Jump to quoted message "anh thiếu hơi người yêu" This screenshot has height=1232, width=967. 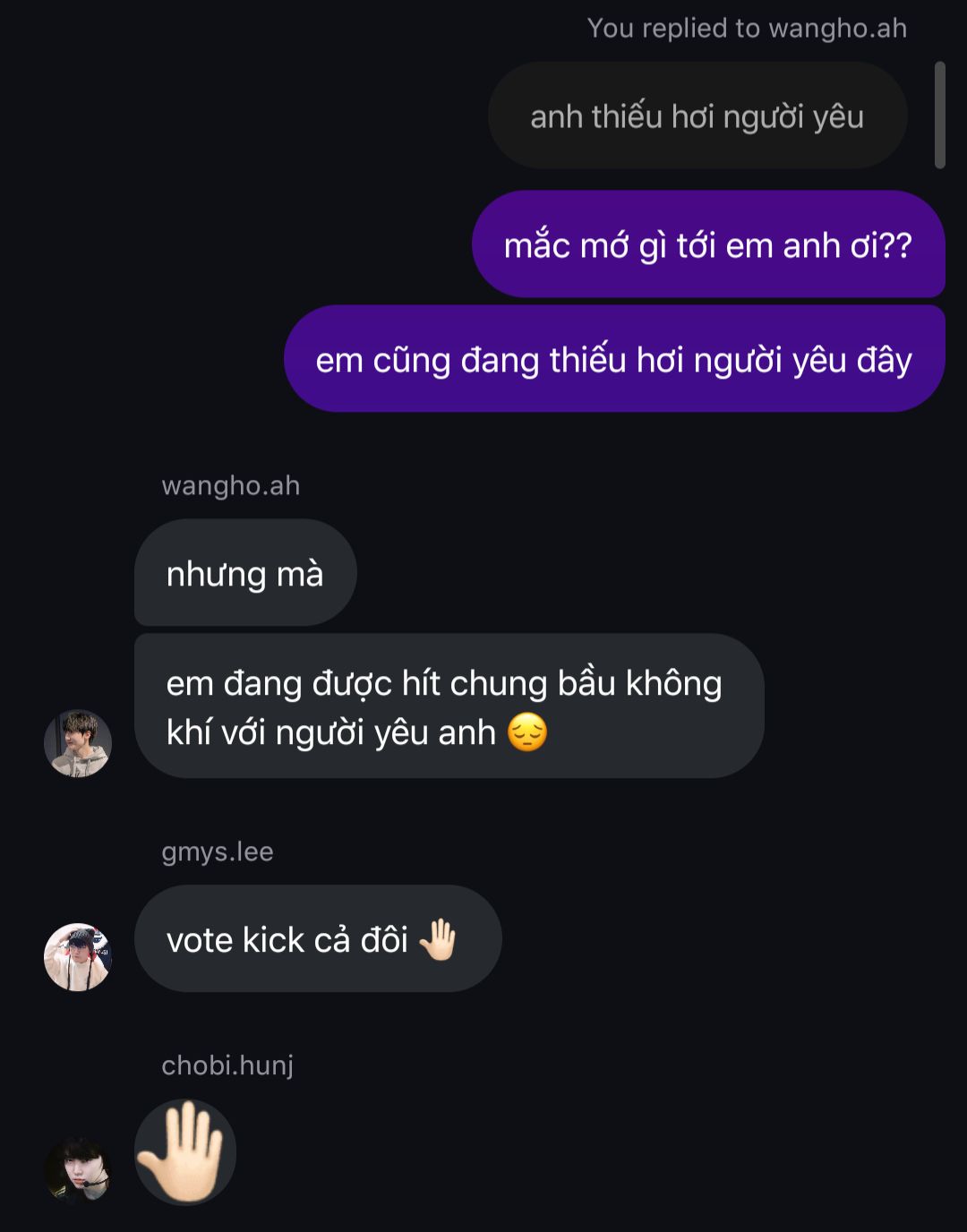coord(697,116)
